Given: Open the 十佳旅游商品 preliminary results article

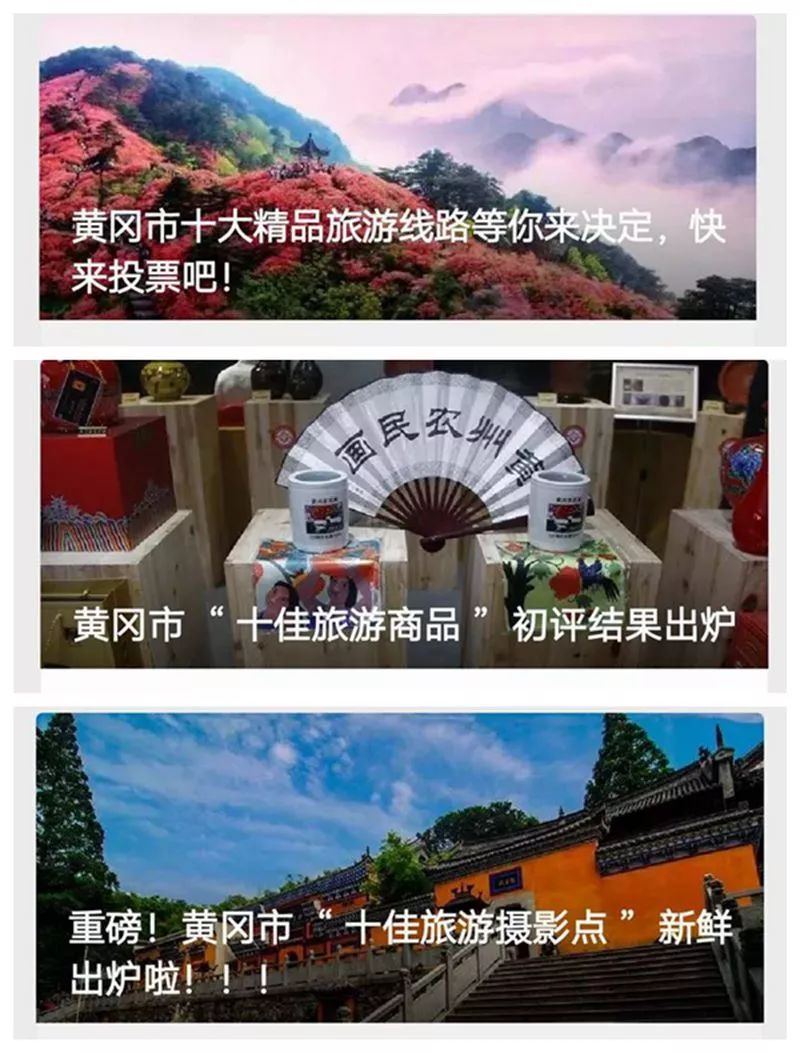Looking at the screenshot, I should pos(404,625).
